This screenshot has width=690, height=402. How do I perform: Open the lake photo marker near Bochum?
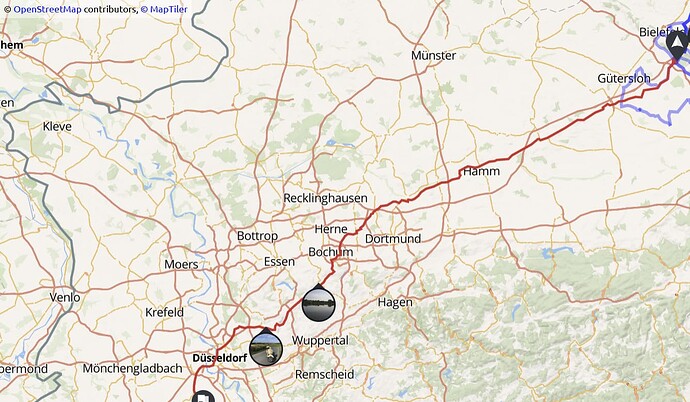coord(318,303)
